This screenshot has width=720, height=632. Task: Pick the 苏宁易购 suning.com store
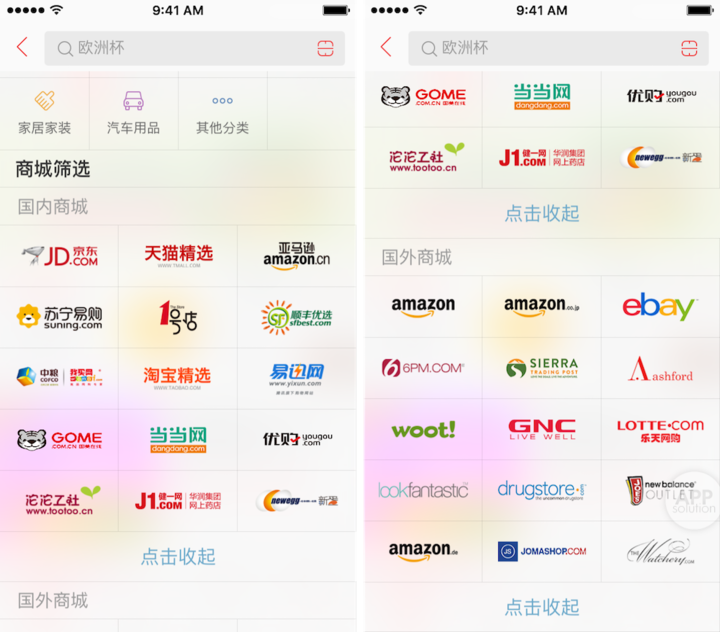click(x=60, y=318)
